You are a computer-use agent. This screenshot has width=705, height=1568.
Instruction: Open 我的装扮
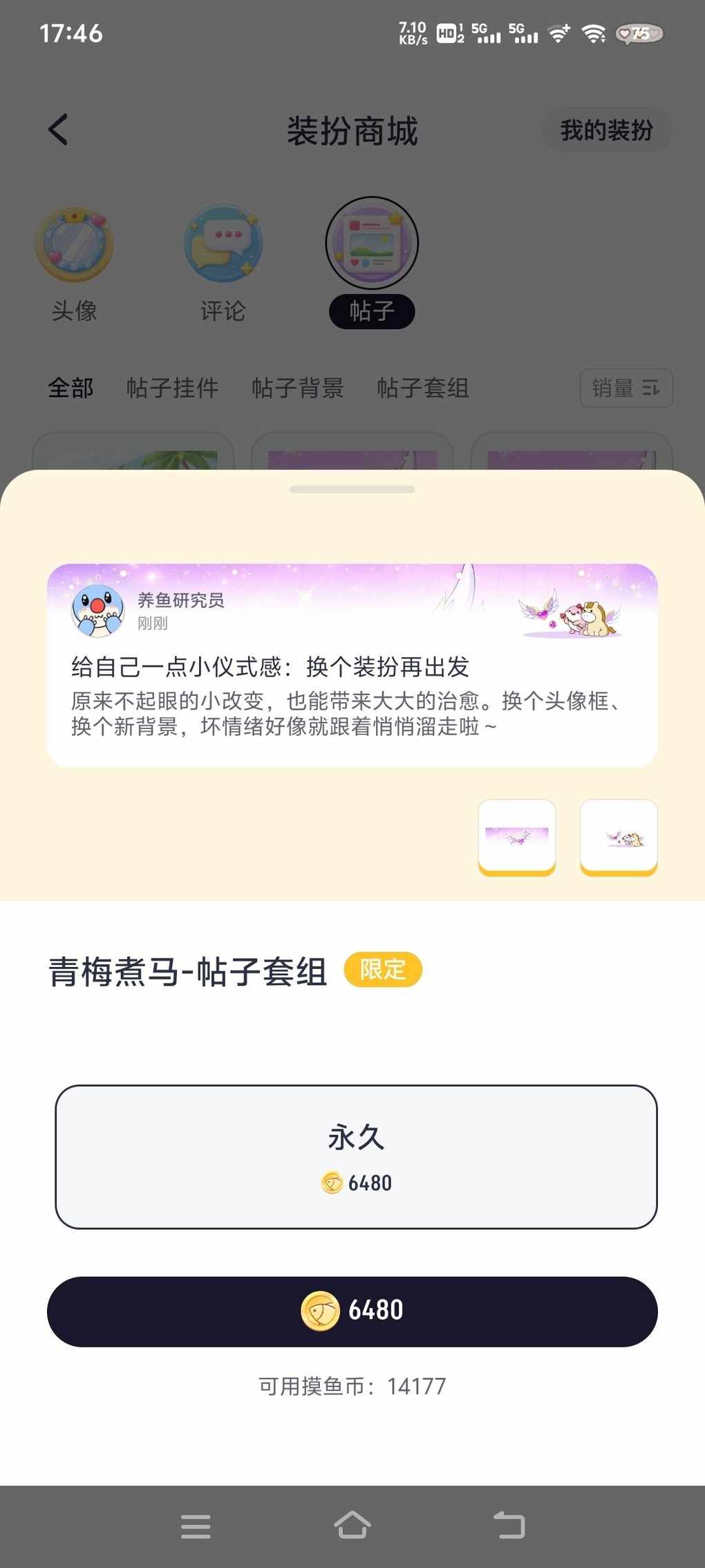(x=606, y=130)
